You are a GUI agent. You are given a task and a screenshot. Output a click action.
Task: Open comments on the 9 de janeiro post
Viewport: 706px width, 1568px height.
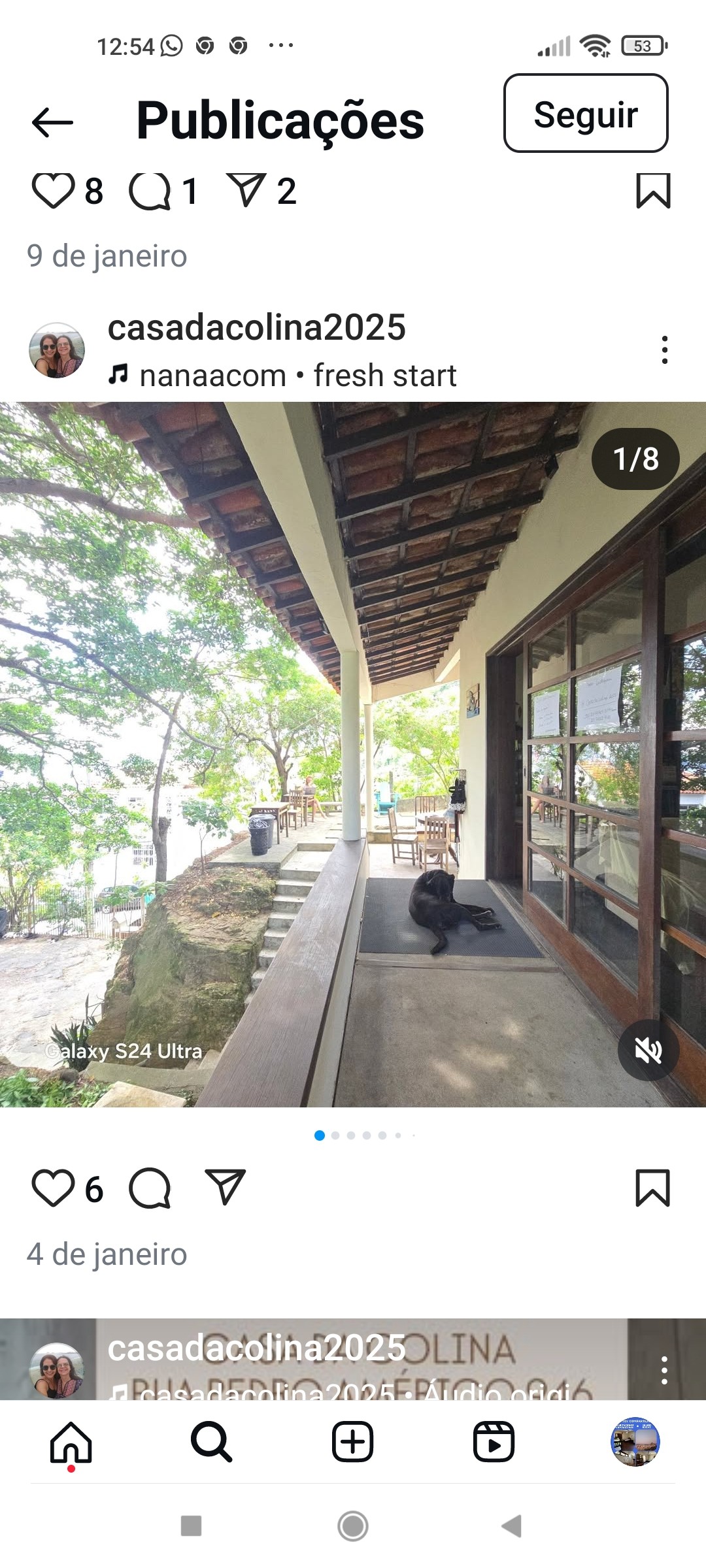point(150,191)
